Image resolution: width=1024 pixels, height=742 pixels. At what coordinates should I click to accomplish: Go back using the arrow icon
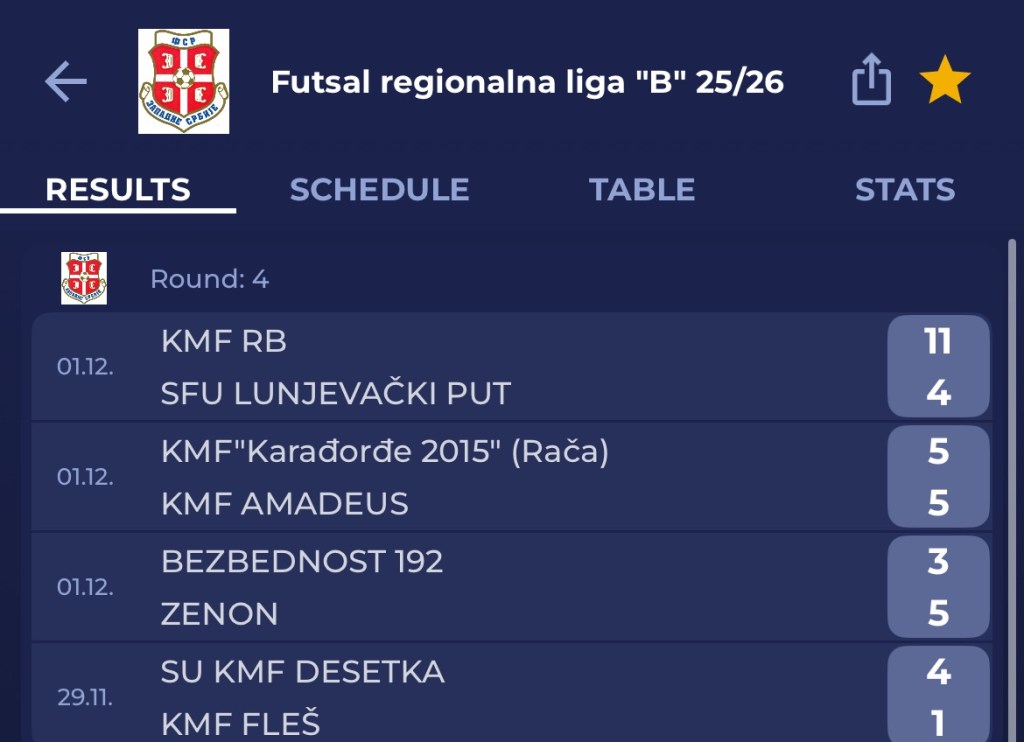click(66, 82)
